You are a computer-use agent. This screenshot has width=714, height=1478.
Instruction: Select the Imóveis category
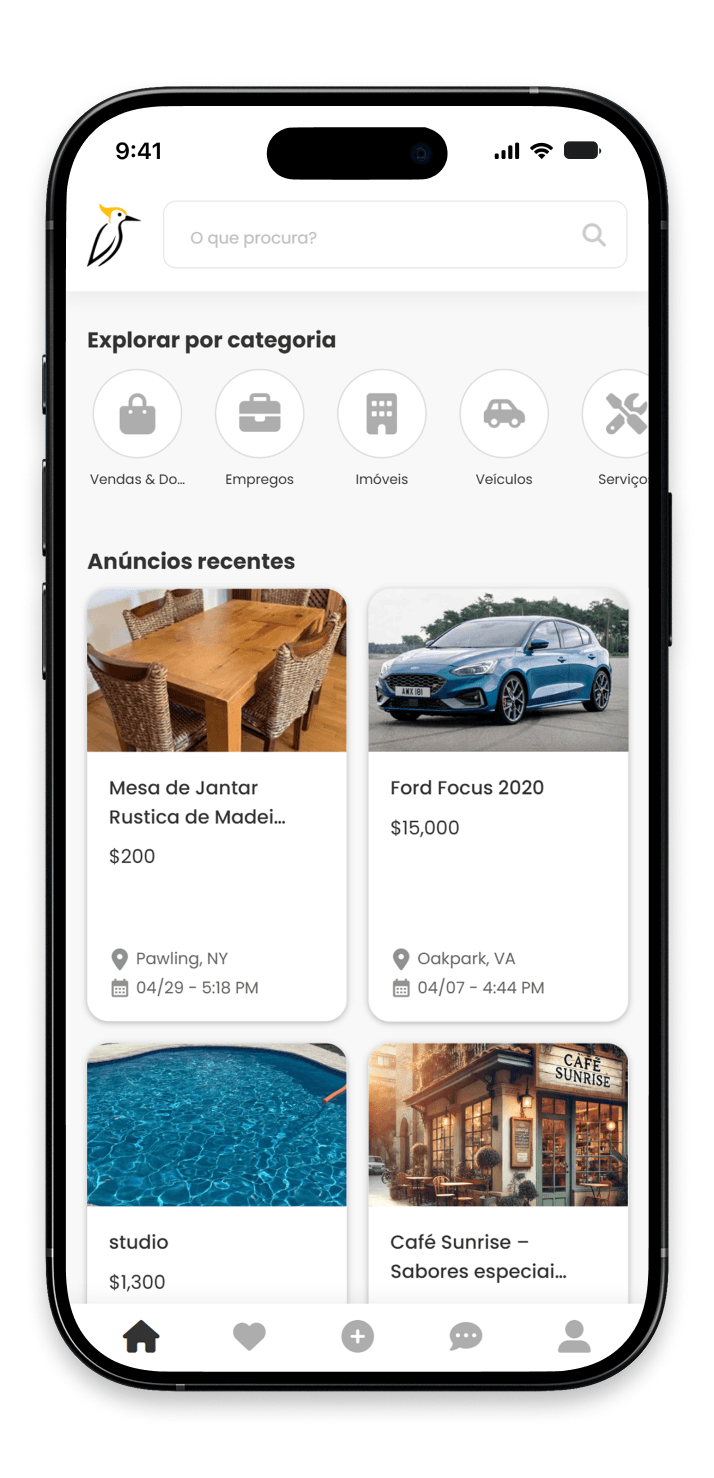click(382, 414)
